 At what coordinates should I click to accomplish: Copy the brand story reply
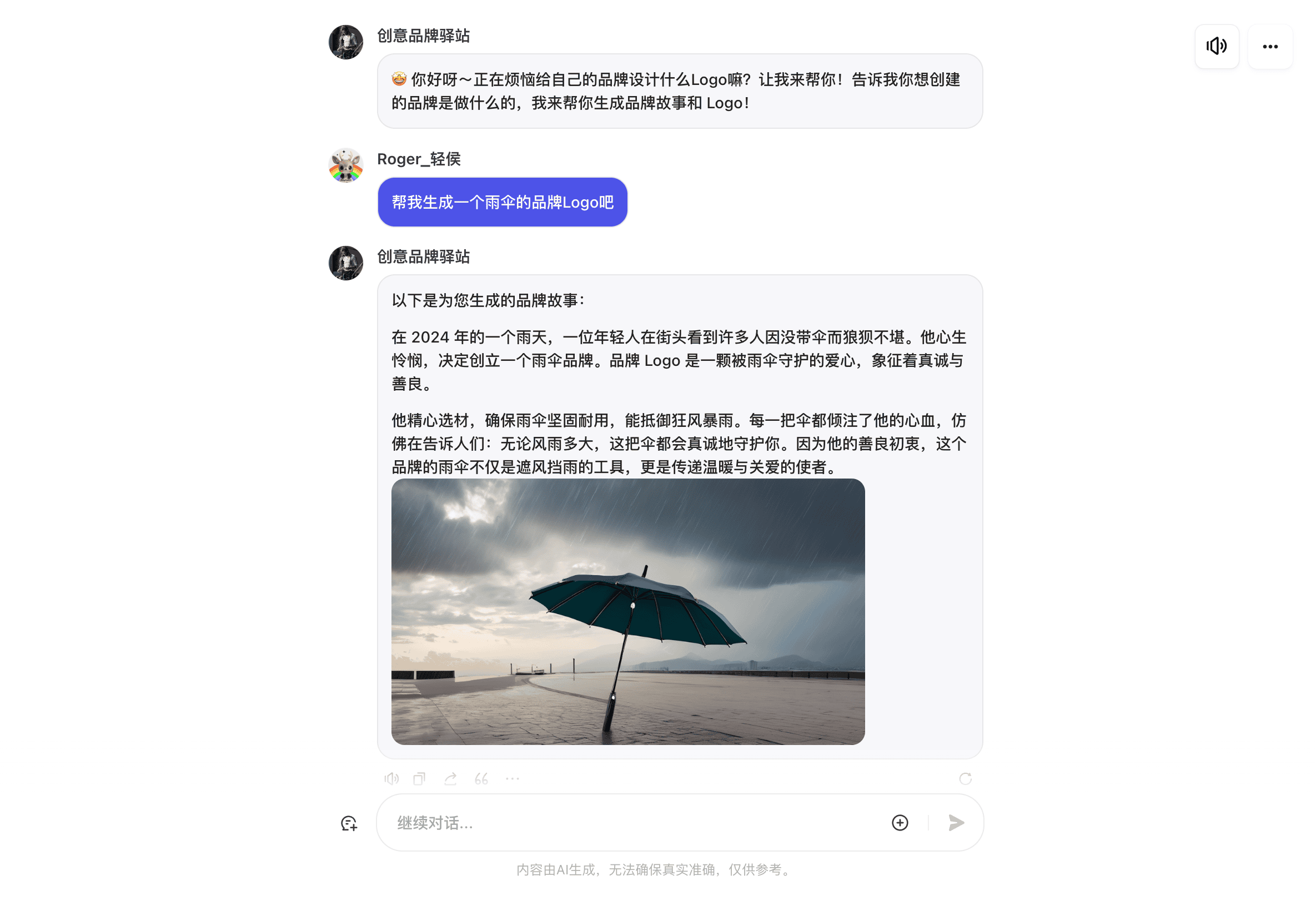point(419,779)
